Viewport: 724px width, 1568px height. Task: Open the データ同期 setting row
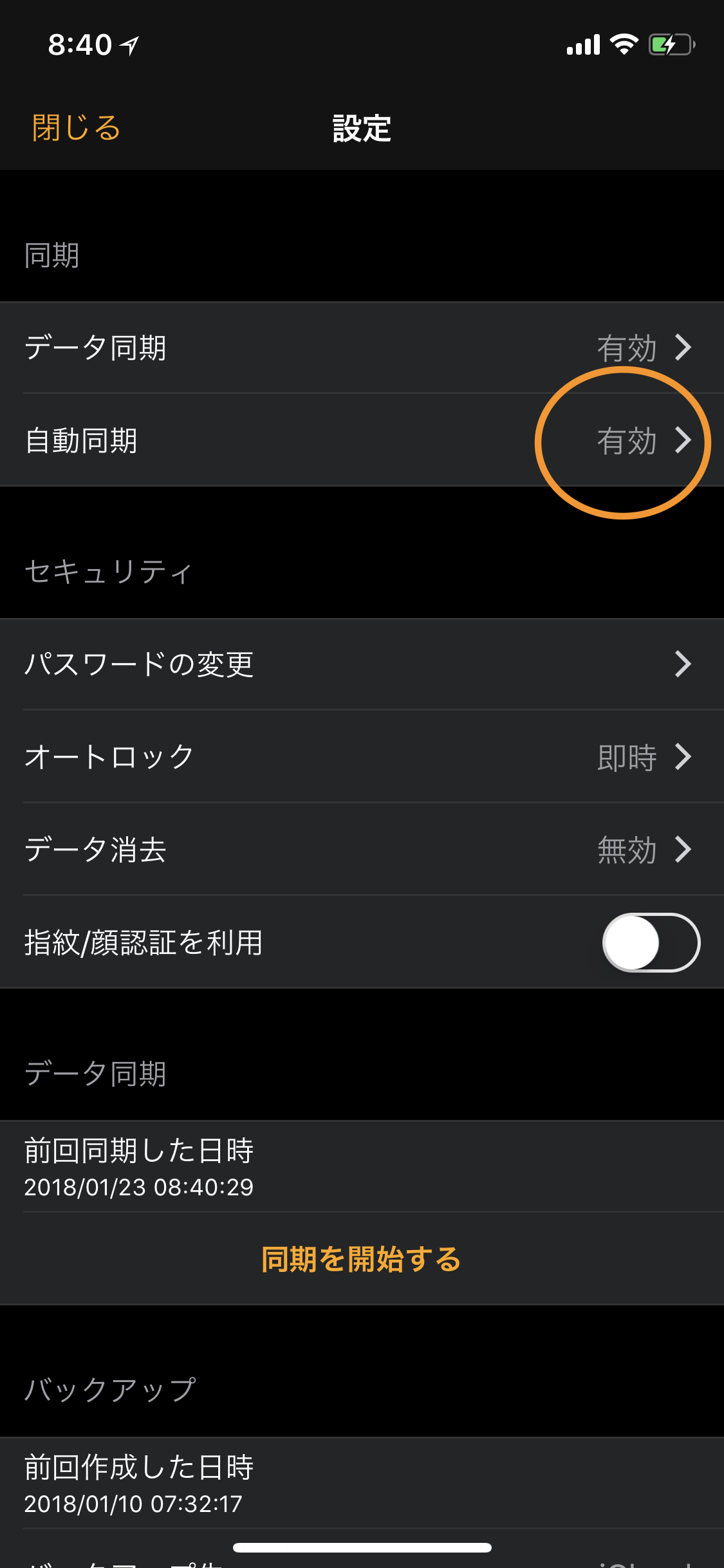pos(360,348)
